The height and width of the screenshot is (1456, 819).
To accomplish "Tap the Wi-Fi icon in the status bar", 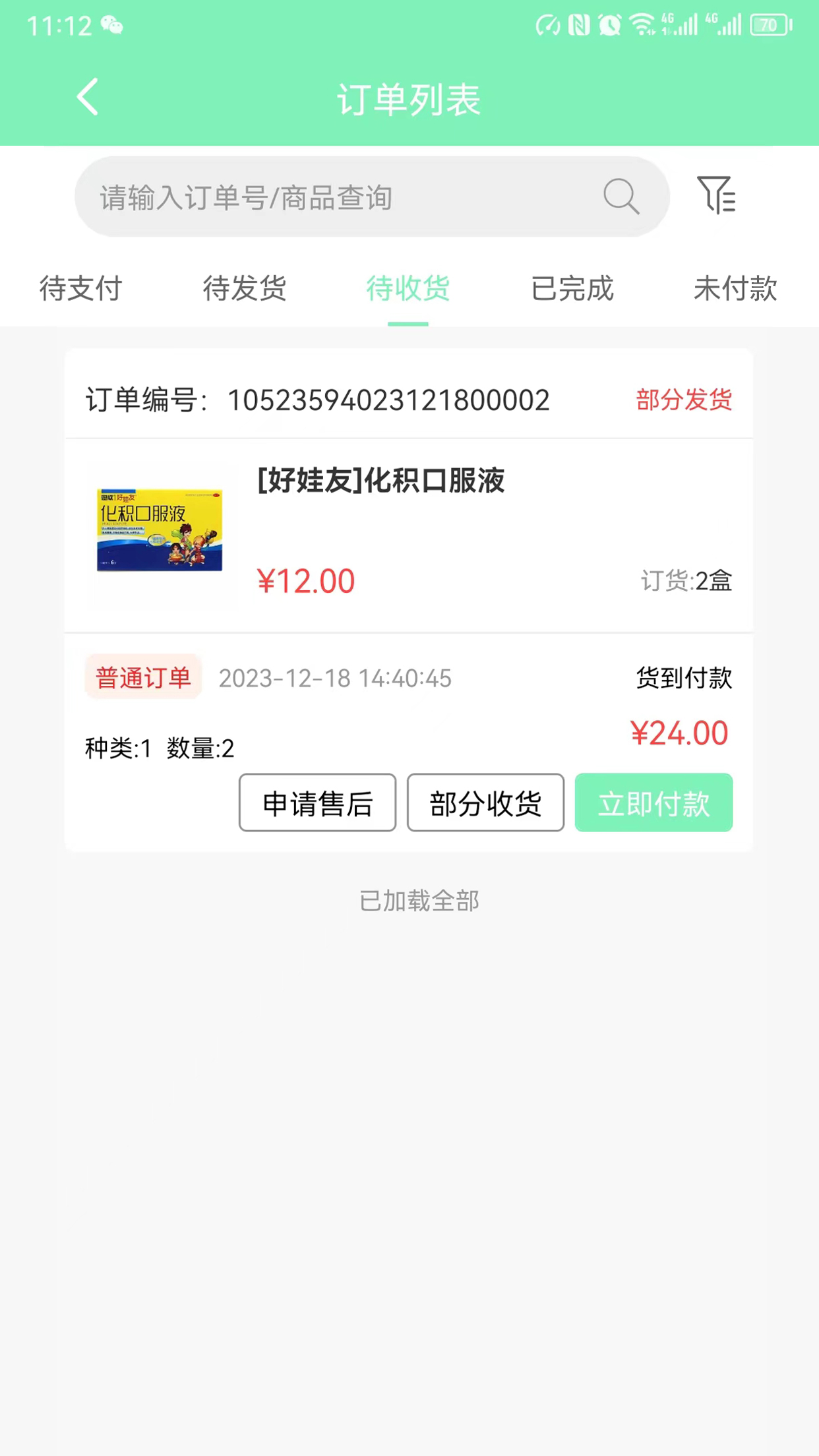I will click(x=643, y=25).
